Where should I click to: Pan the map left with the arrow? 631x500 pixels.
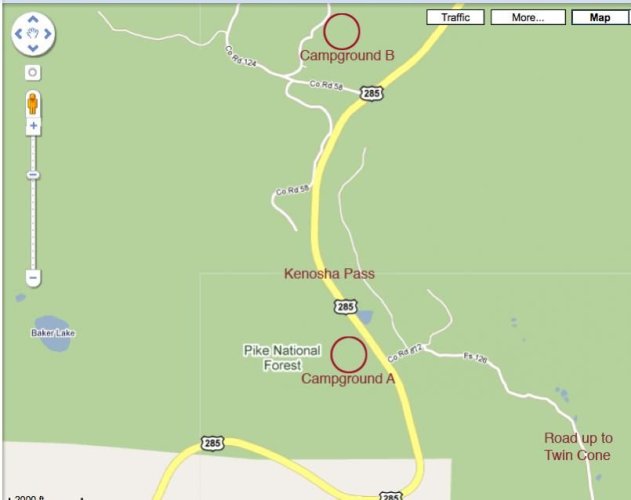pyautogui.click(x=18, y=34)
